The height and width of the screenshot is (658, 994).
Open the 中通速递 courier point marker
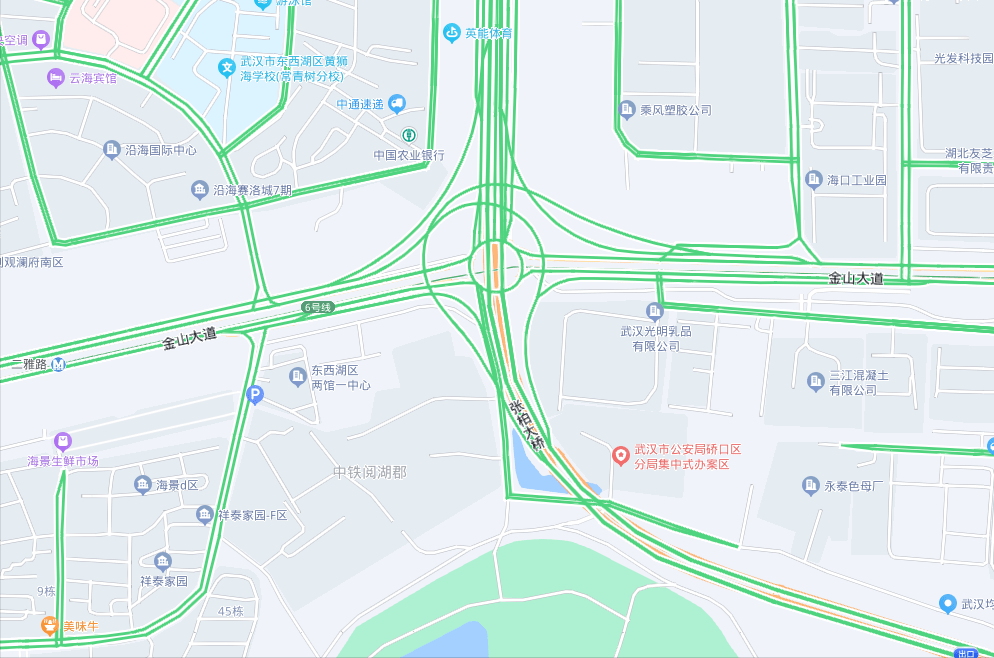click(x=397, y=103)
